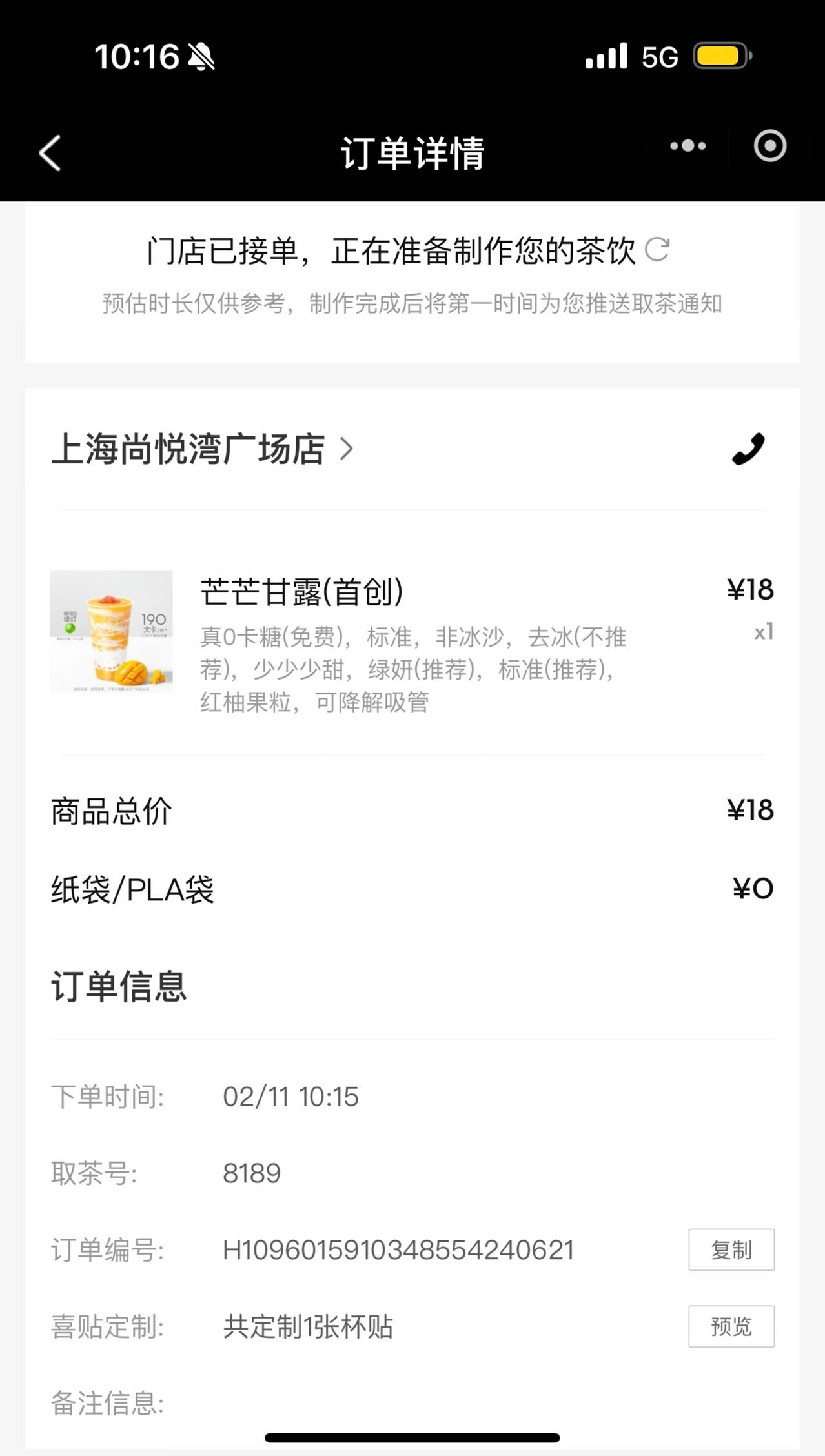
Task: Close the mini program with the circle icon
Action: 770,146
